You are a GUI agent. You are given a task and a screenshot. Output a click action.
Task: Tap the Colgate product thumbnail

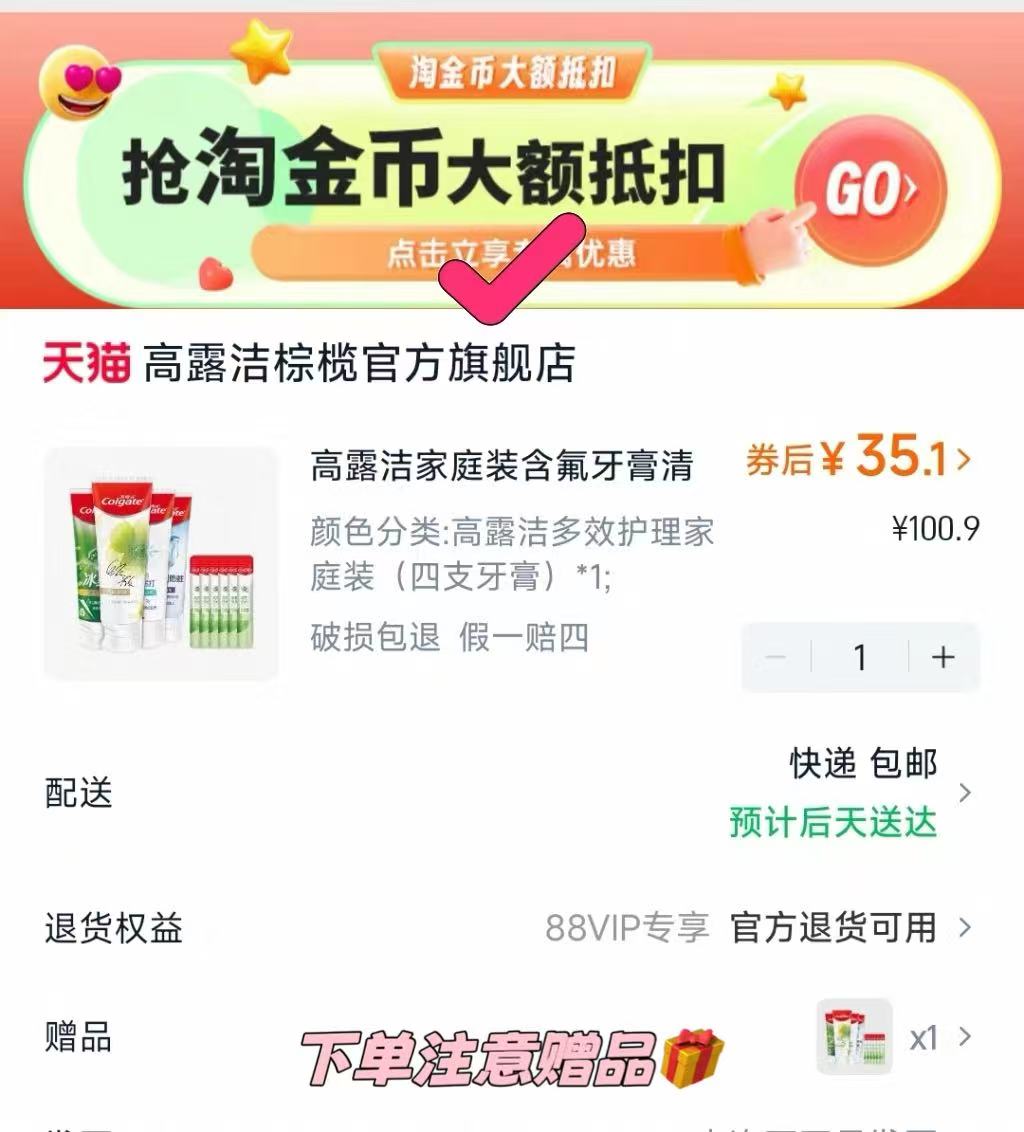tap(160, 564)
